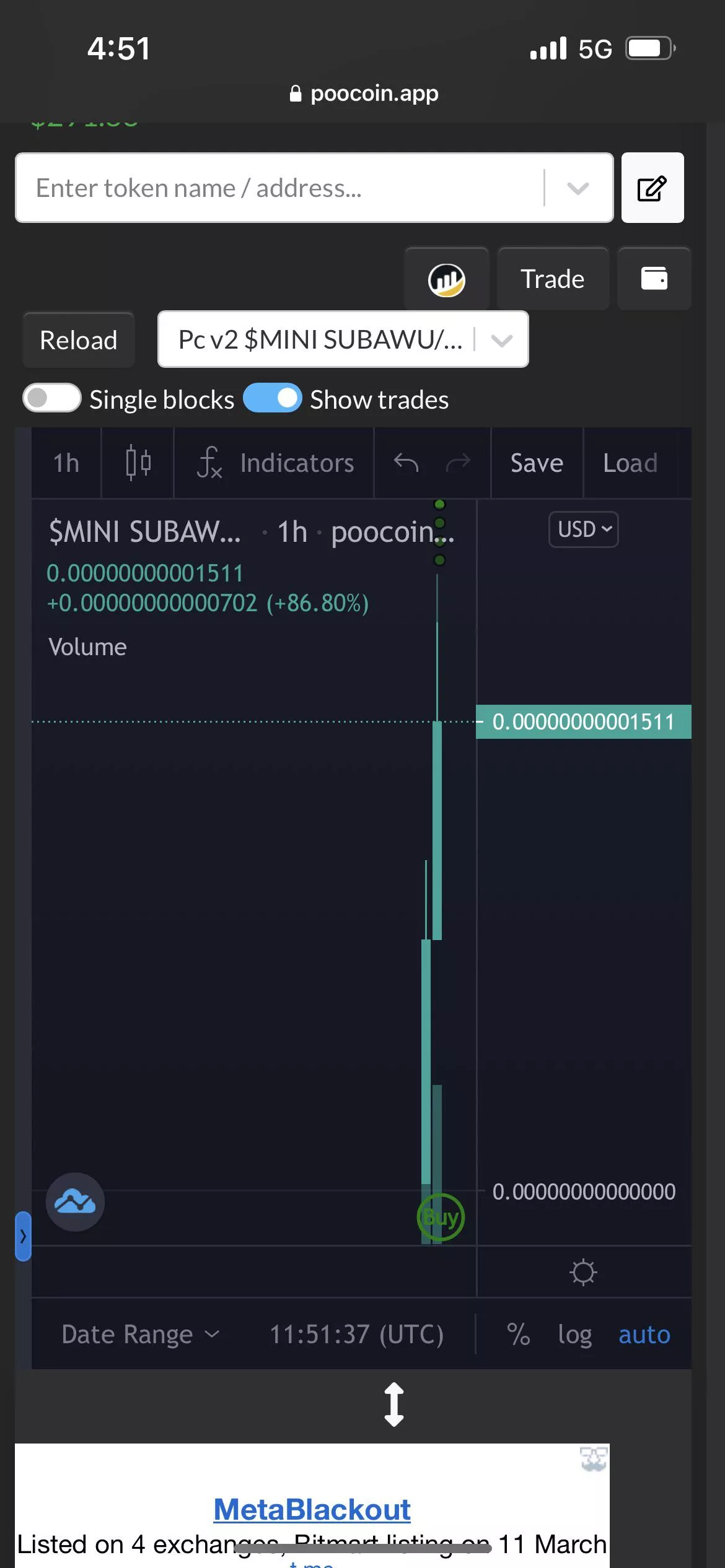Disable the Show trades toggle
The image size is (725, 1568).
(273, 398)
